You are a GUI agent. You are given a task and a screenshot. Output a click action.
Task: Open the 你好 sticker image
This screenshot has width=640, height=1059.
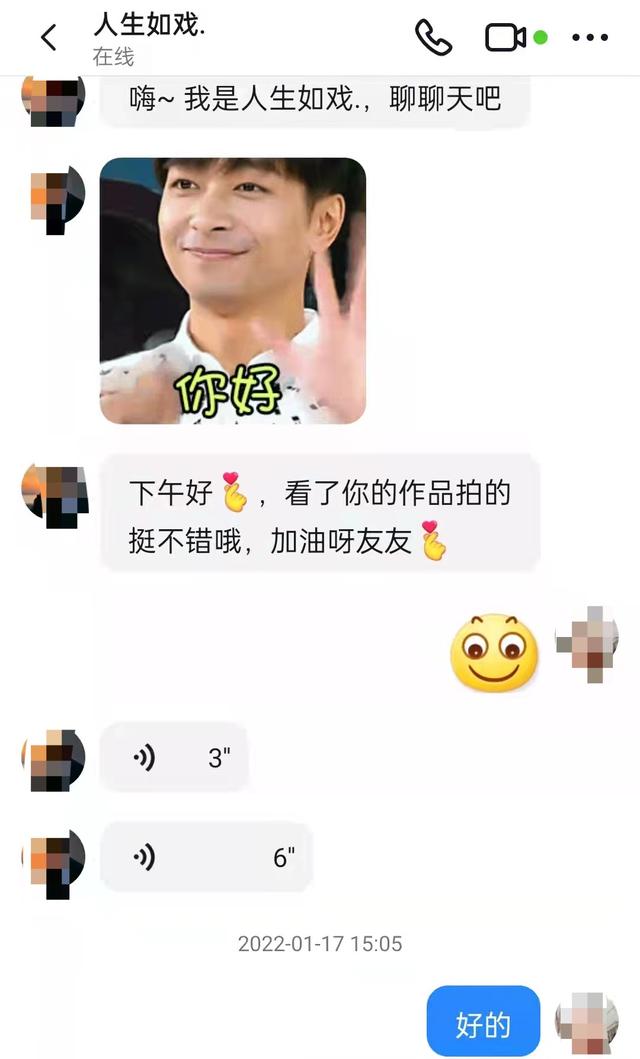tap(233, 290)
